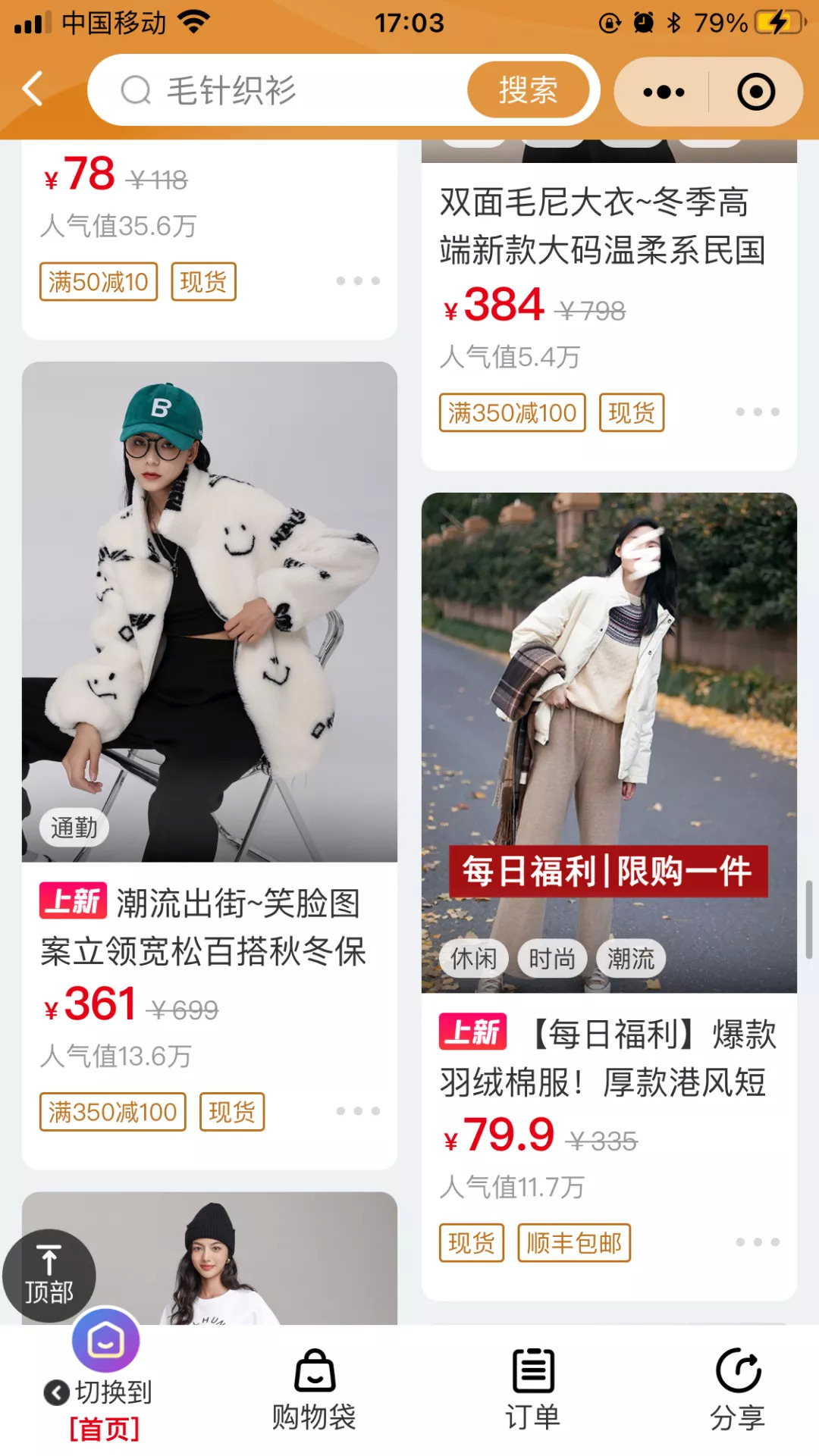Jump to top with 顶部 button
Viewport: 819px width, 1456px height.
(49, 1276)
